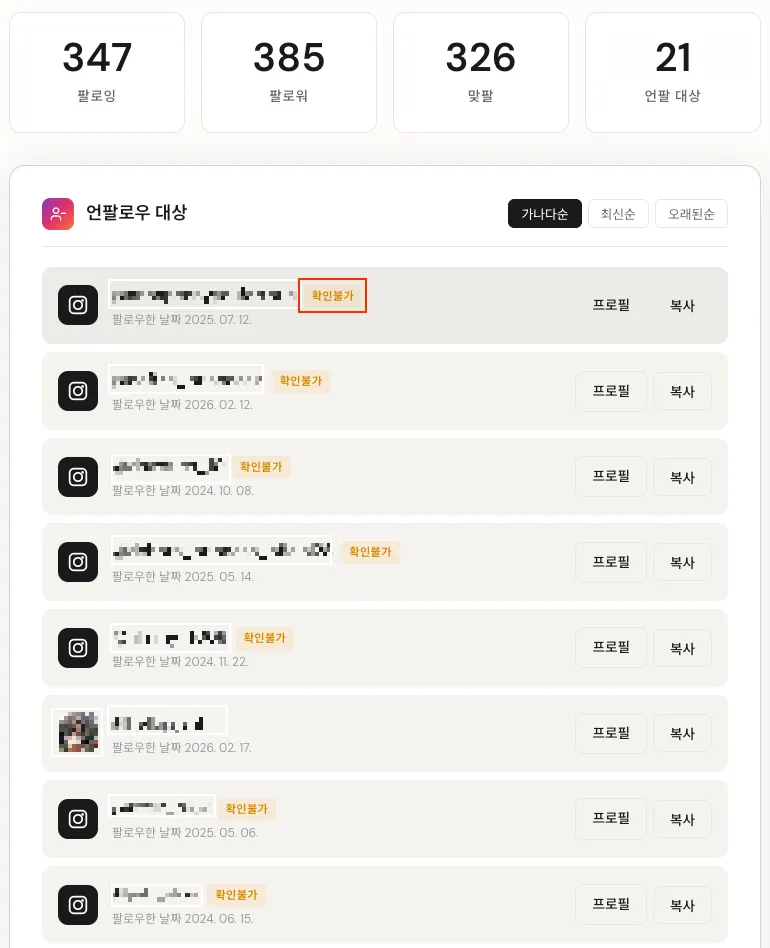Click 복사 on the first list entry
This screenshot has width=770, height=948.
682,305
